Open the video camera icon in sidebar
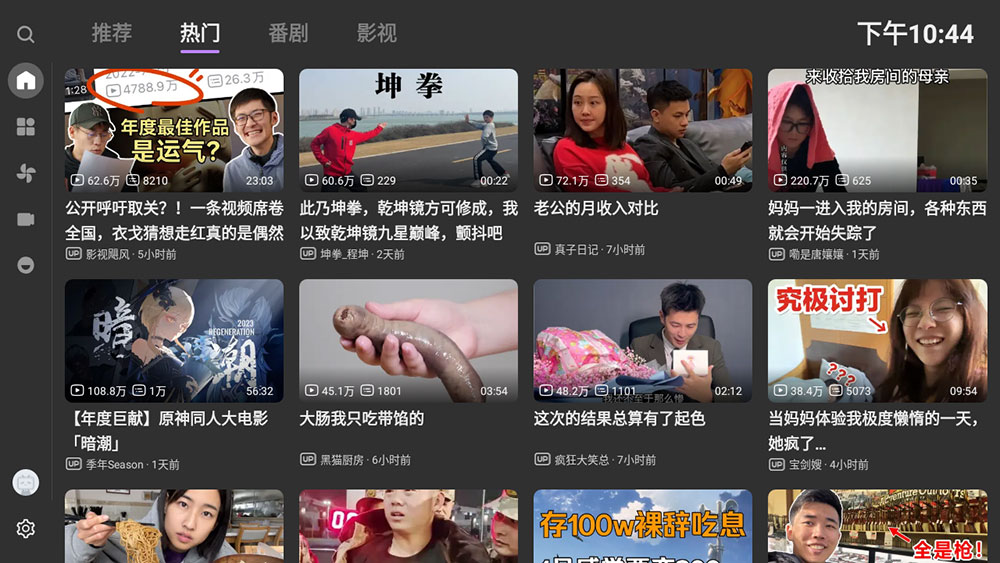 (x=26, y=219)
